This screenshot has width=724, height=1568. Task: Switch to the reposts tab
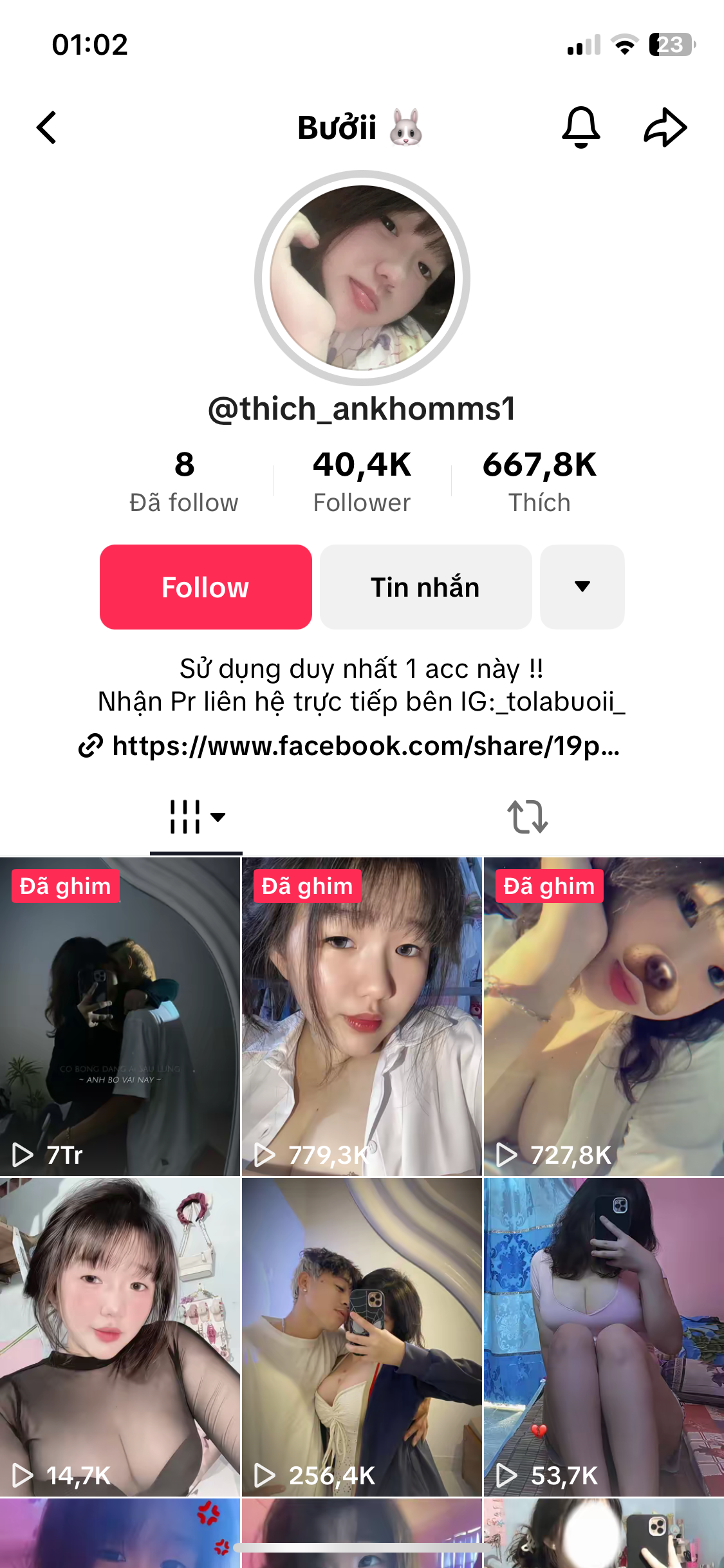527,817
